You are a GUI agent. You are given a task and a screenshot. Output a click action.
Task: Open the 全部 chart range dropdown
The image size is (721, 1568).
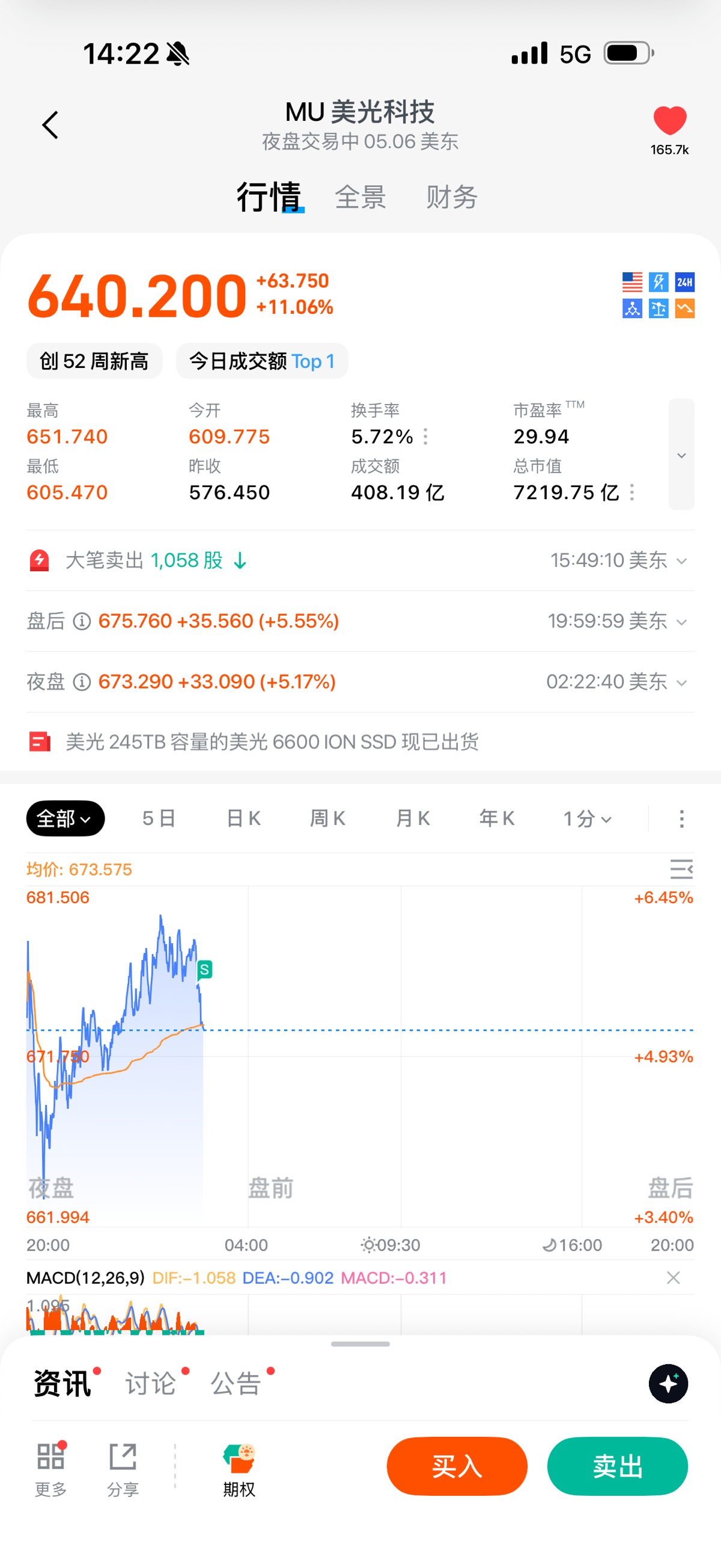point(65,819)
